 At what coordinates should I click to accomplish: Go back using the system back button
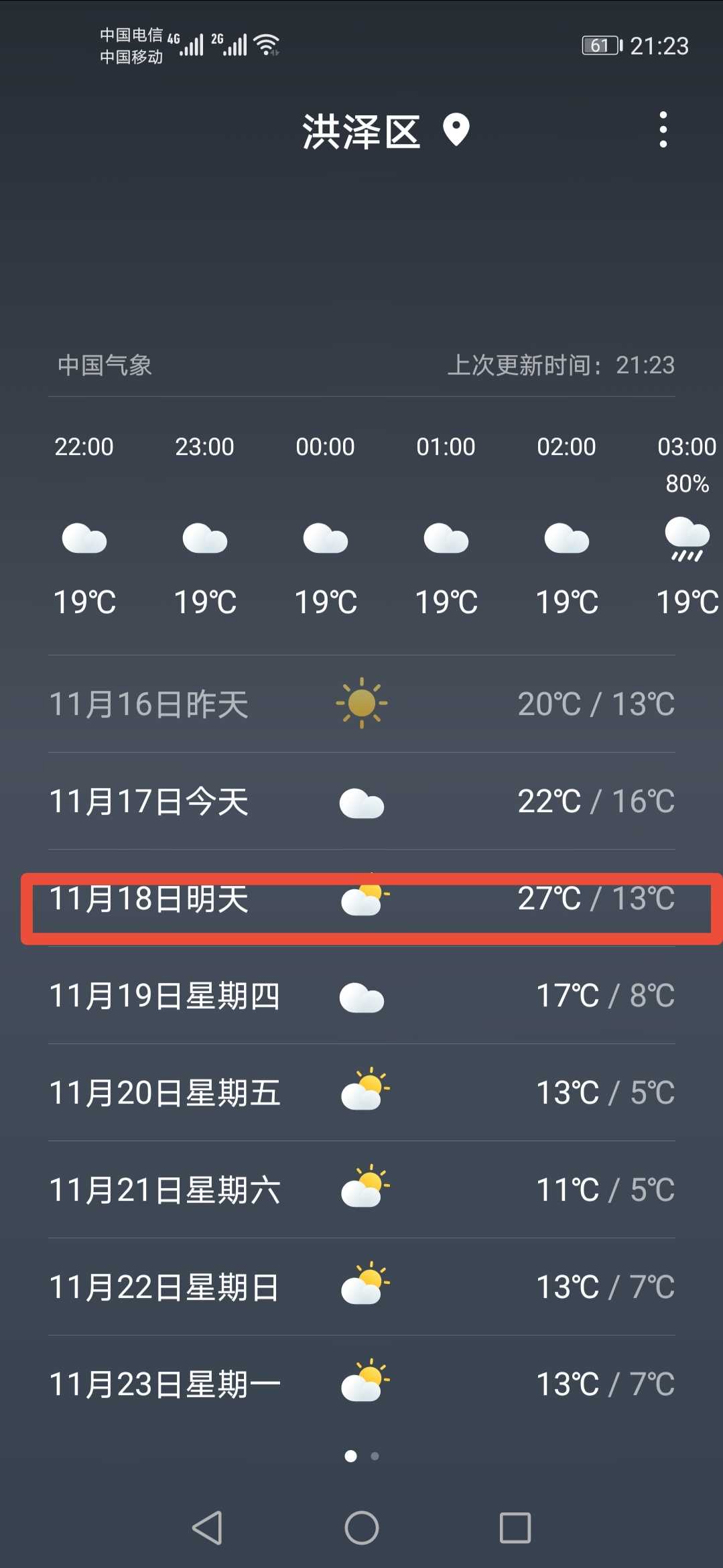click(207, 1528)
